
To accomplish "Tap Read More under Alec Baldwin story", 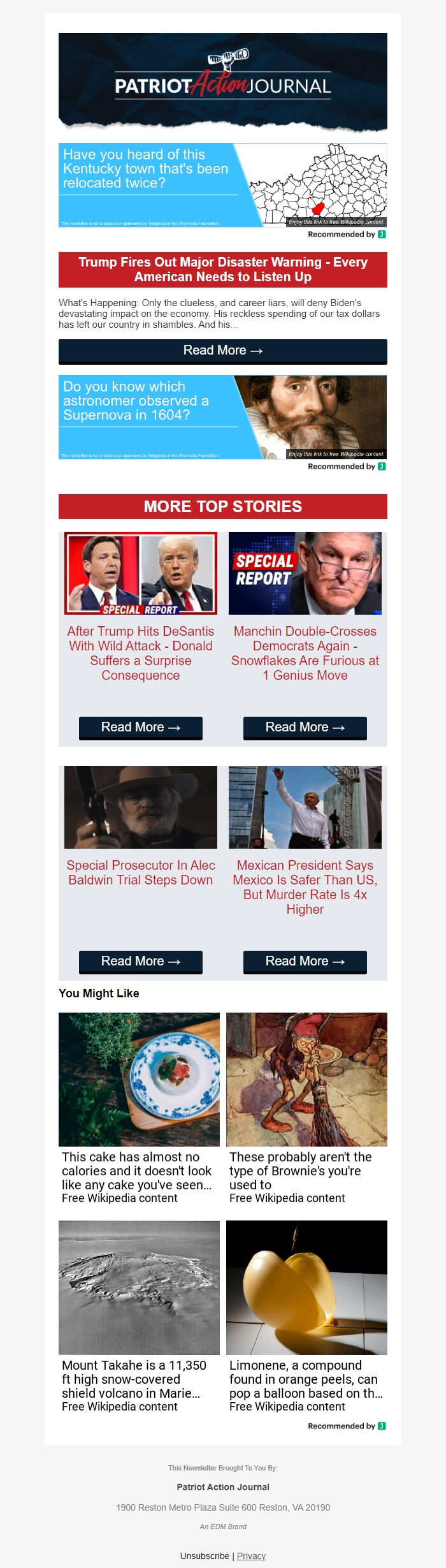I will click(141, 962).
